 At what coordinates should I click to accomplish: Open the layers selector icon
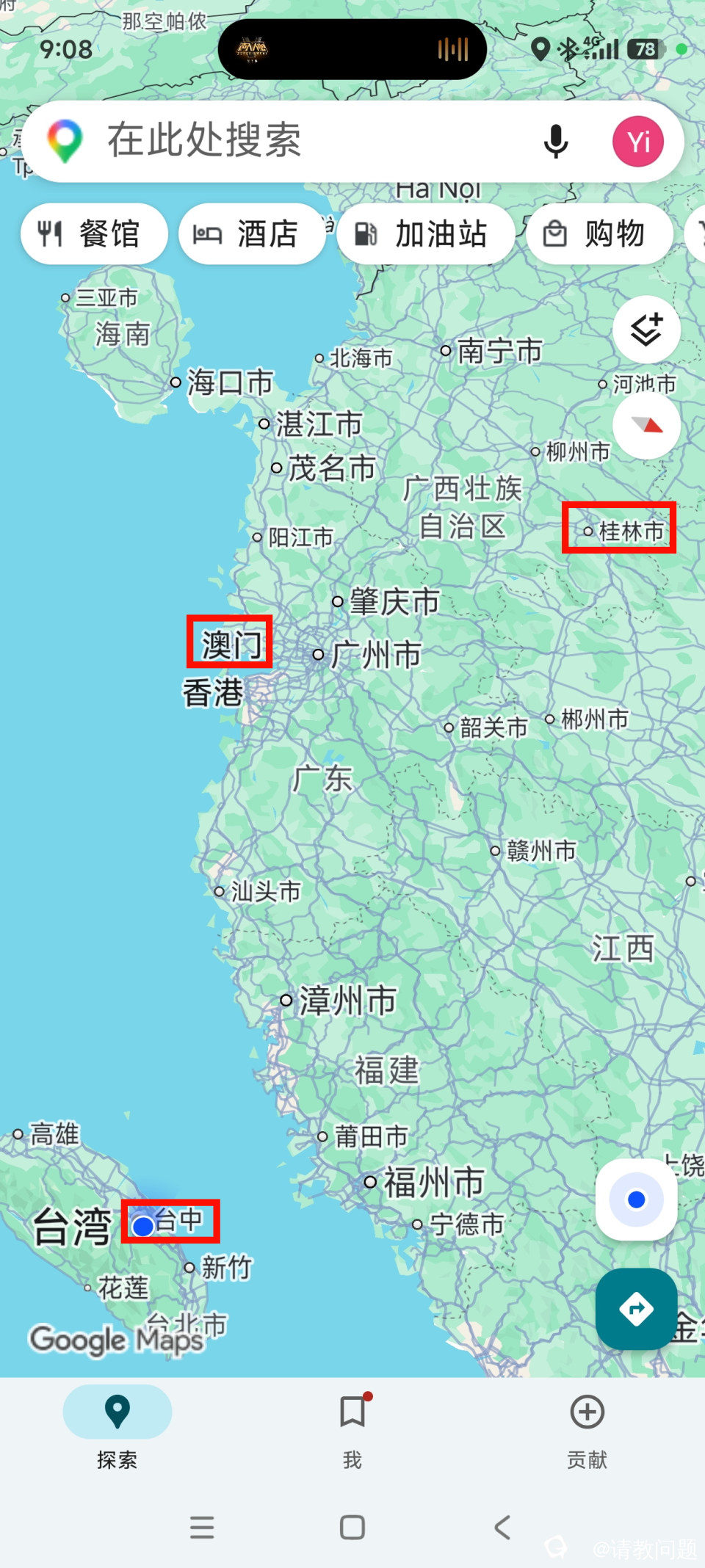pos(646,329)
